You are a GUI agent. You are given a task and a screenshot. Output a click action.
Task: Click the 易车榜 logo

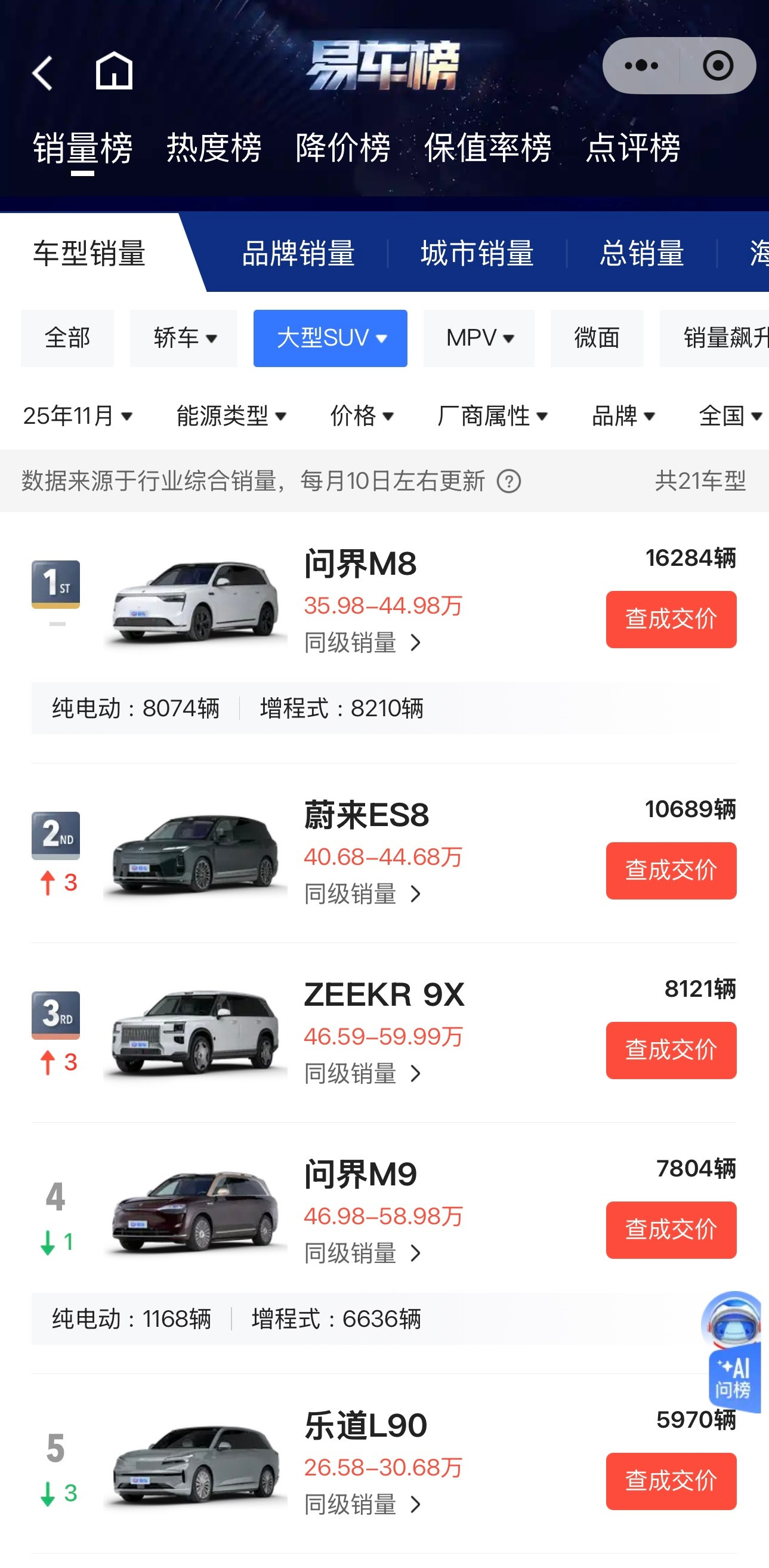click(383, 67)
